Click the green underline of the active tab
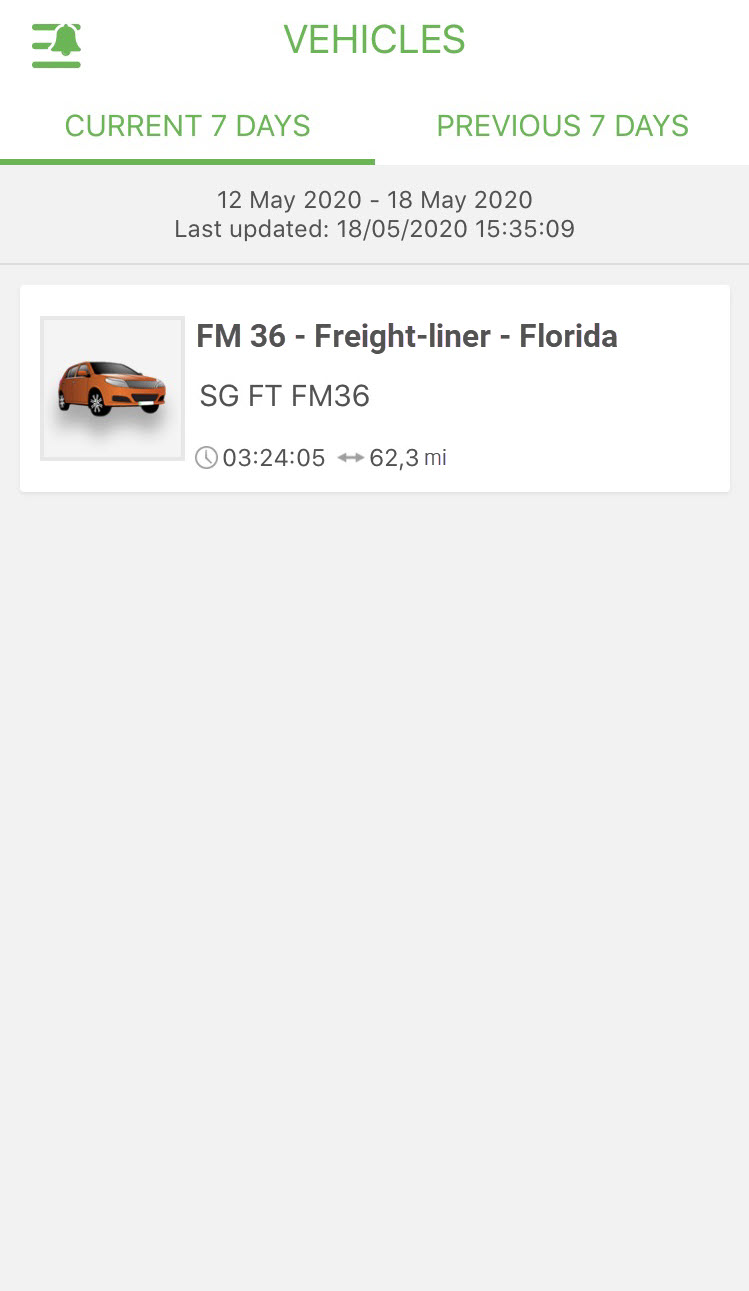The image size is (749, 1291). coord(187,160)
